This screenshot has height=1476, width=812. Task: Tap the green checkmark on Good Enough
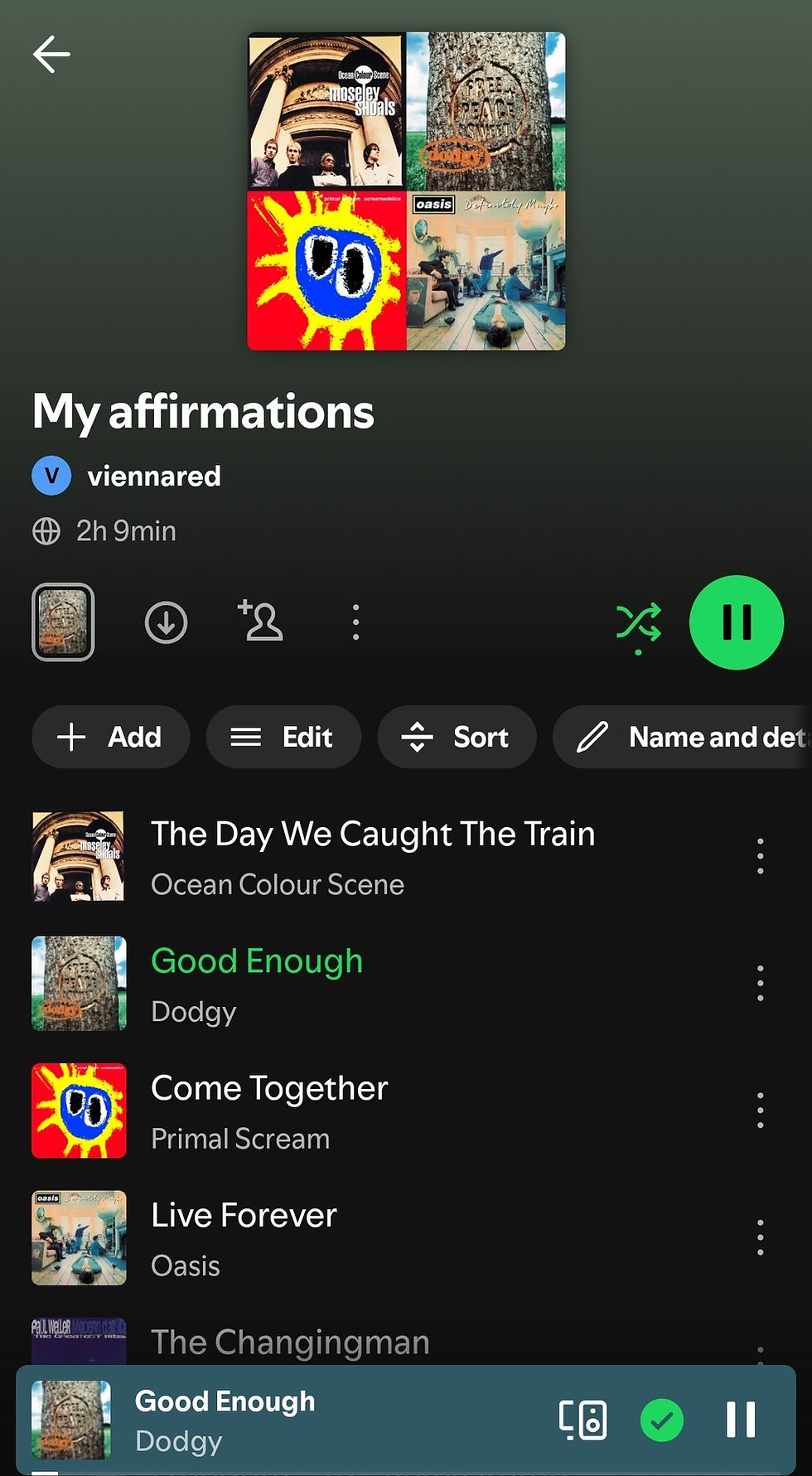(x=661, y=1418)
